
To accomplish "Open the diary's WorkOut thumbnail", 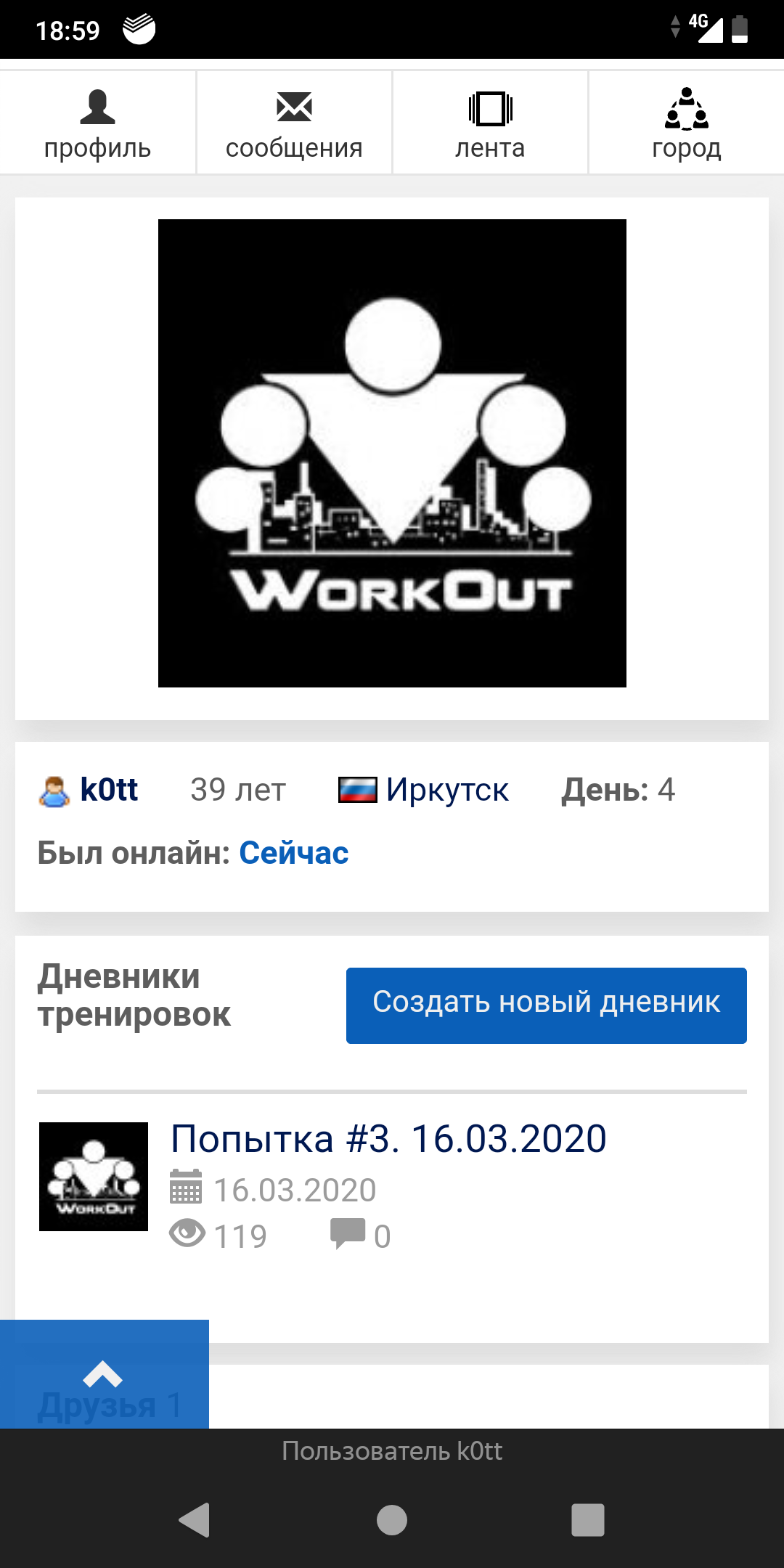I will pos(94,1176).
